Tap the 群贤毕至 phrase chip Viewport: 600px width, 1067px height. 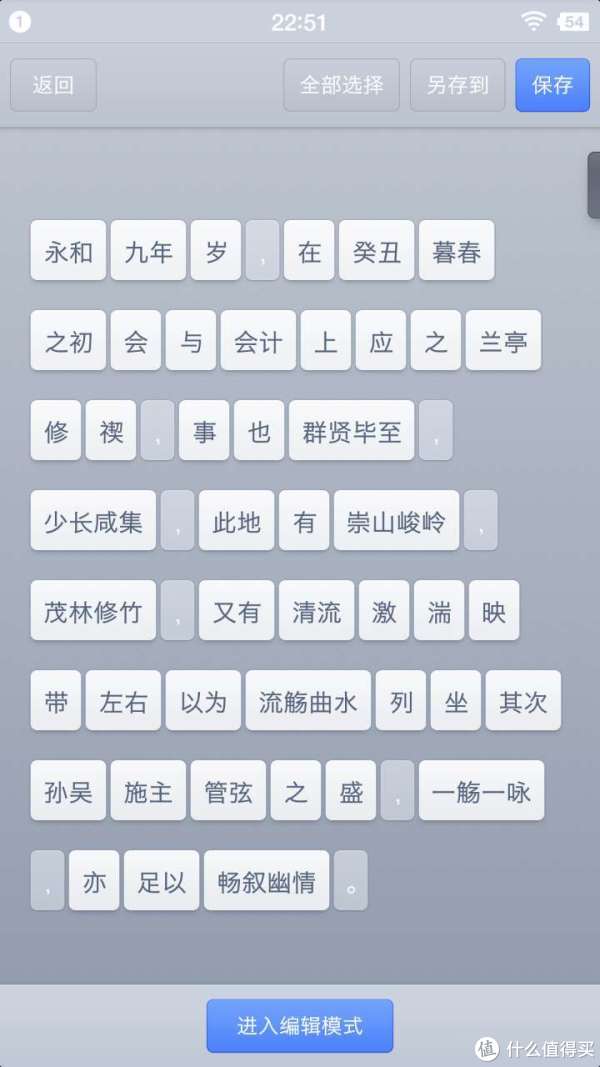[351, 431]
